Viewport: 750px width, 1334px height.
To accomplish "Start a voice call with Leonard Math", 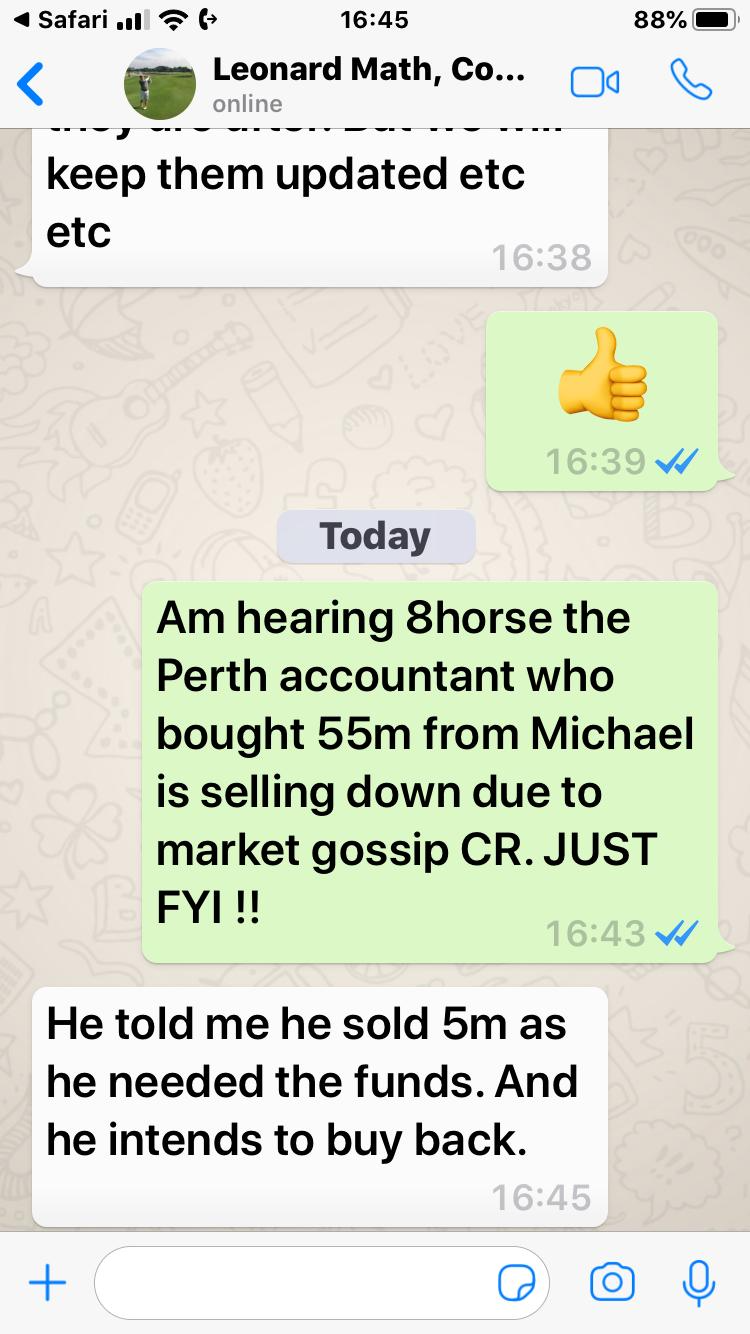I will coord(690,81).
